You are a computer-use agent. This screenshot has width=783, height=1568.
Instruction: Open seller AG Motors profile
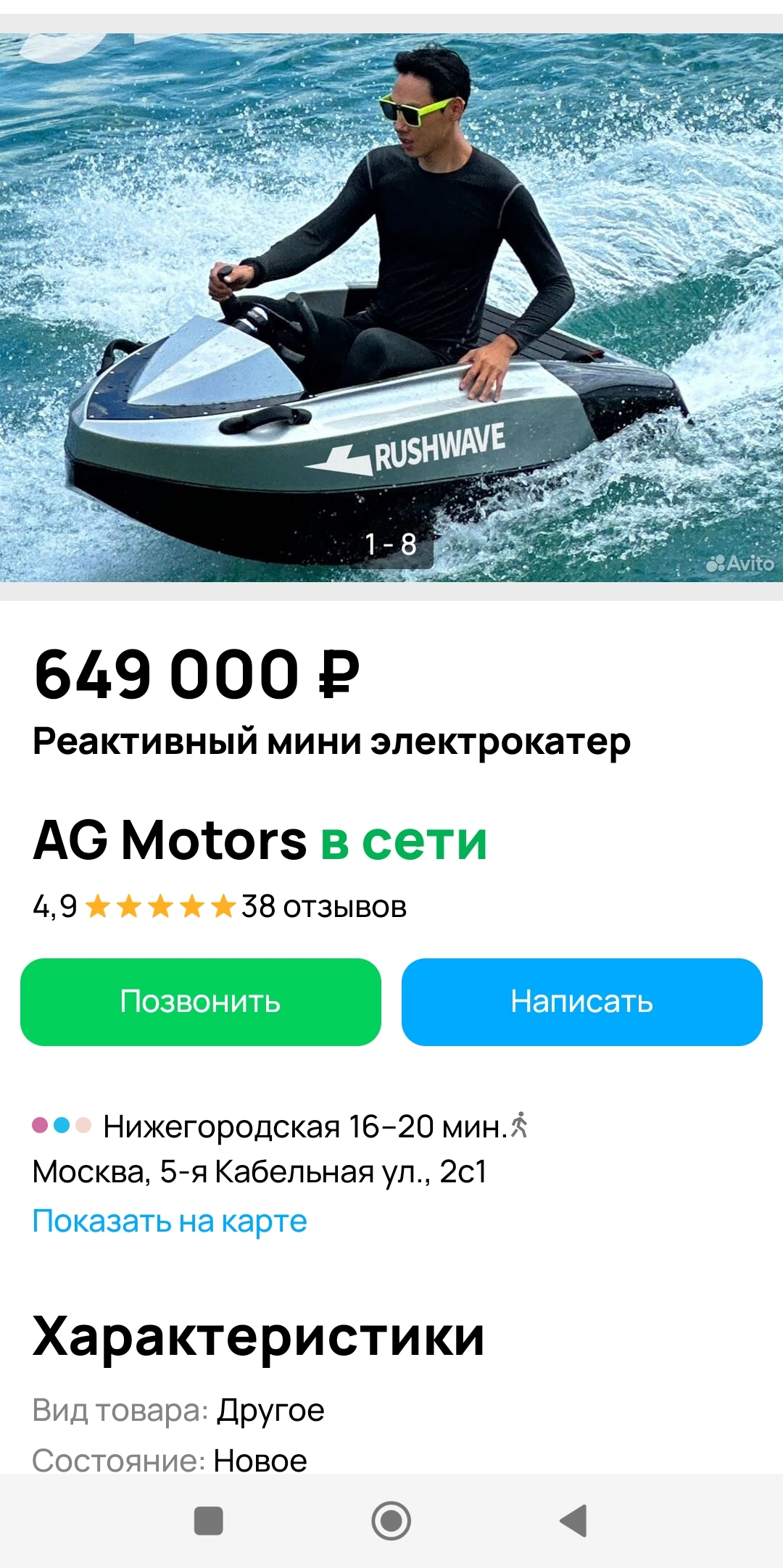(x=170, y=841)
